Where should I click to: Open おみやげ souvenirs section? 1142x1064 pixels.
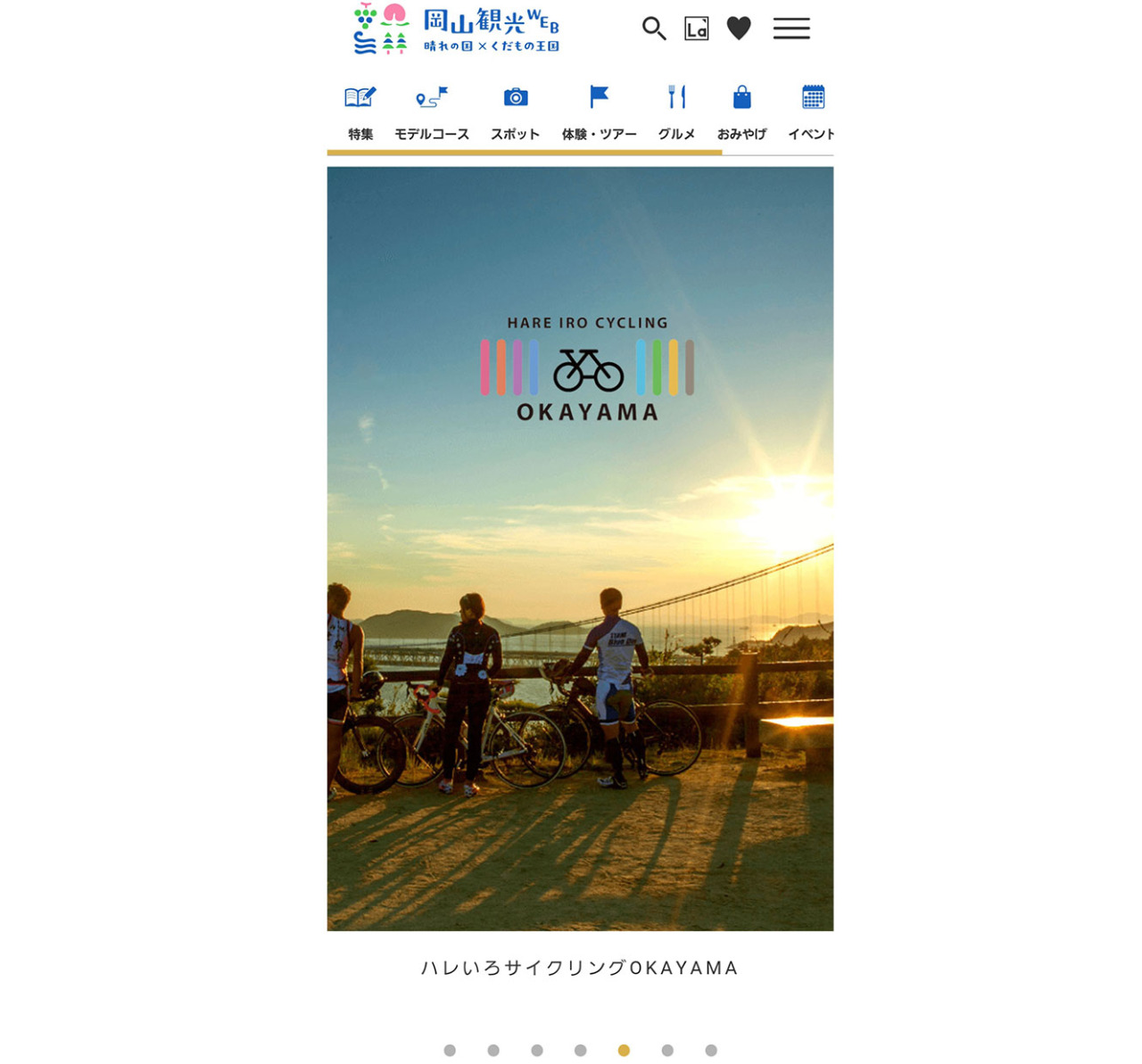[741, 112]
